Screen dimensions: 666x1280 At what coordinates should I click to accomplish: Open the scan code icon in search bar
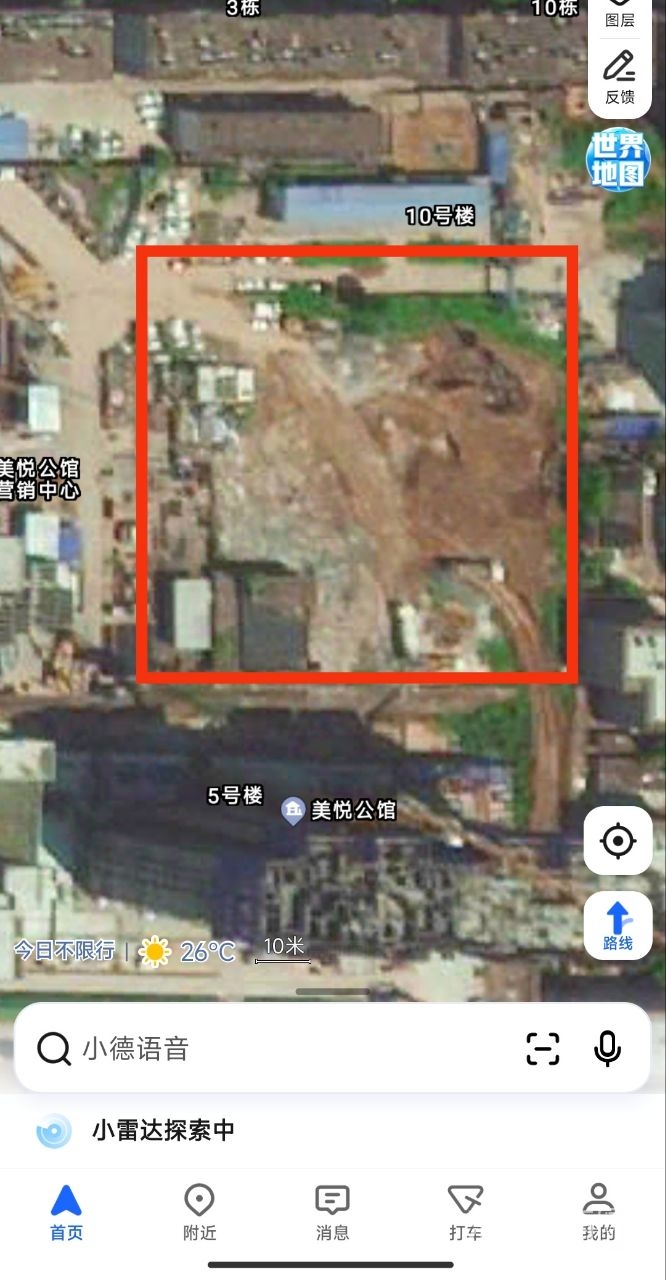[x=542, y=1048]
